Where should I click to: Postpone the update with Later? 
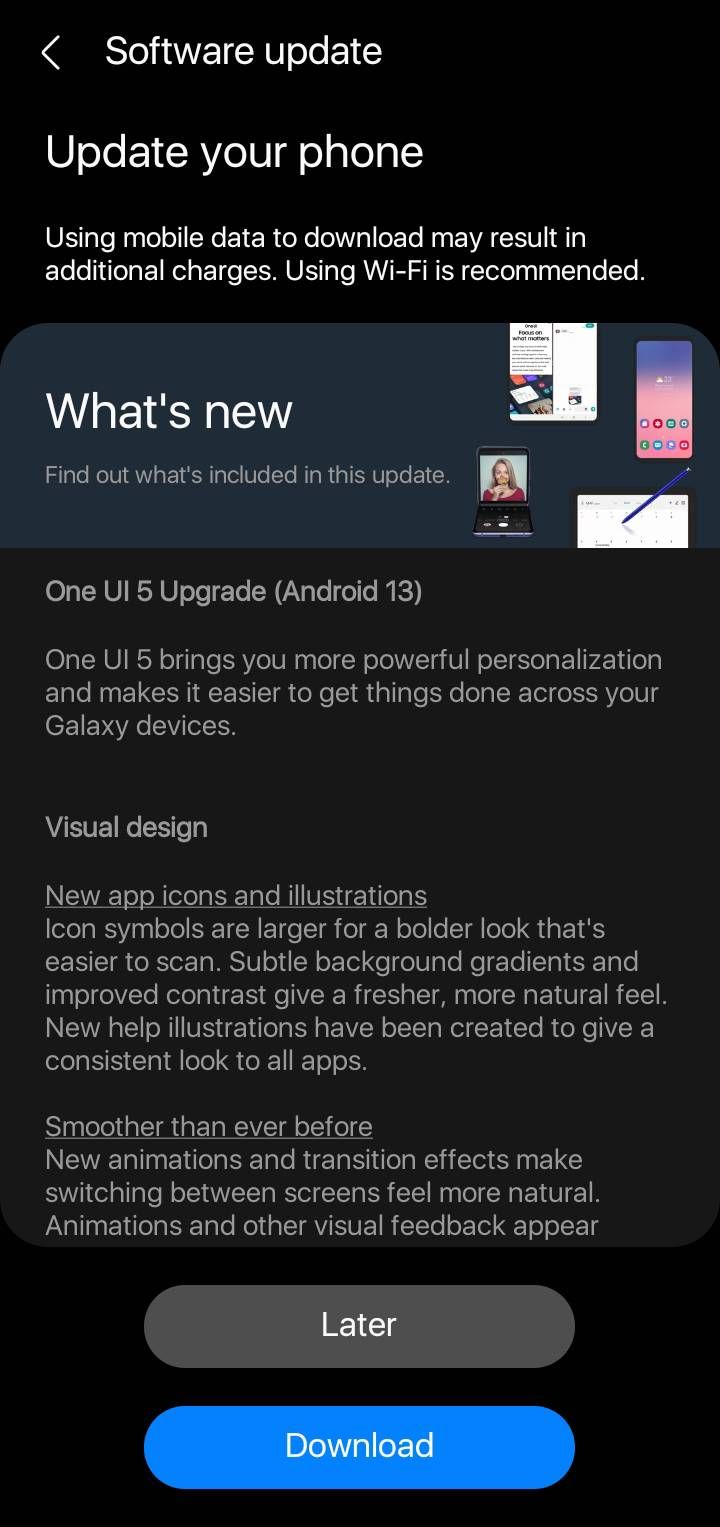pos(359,1325)
